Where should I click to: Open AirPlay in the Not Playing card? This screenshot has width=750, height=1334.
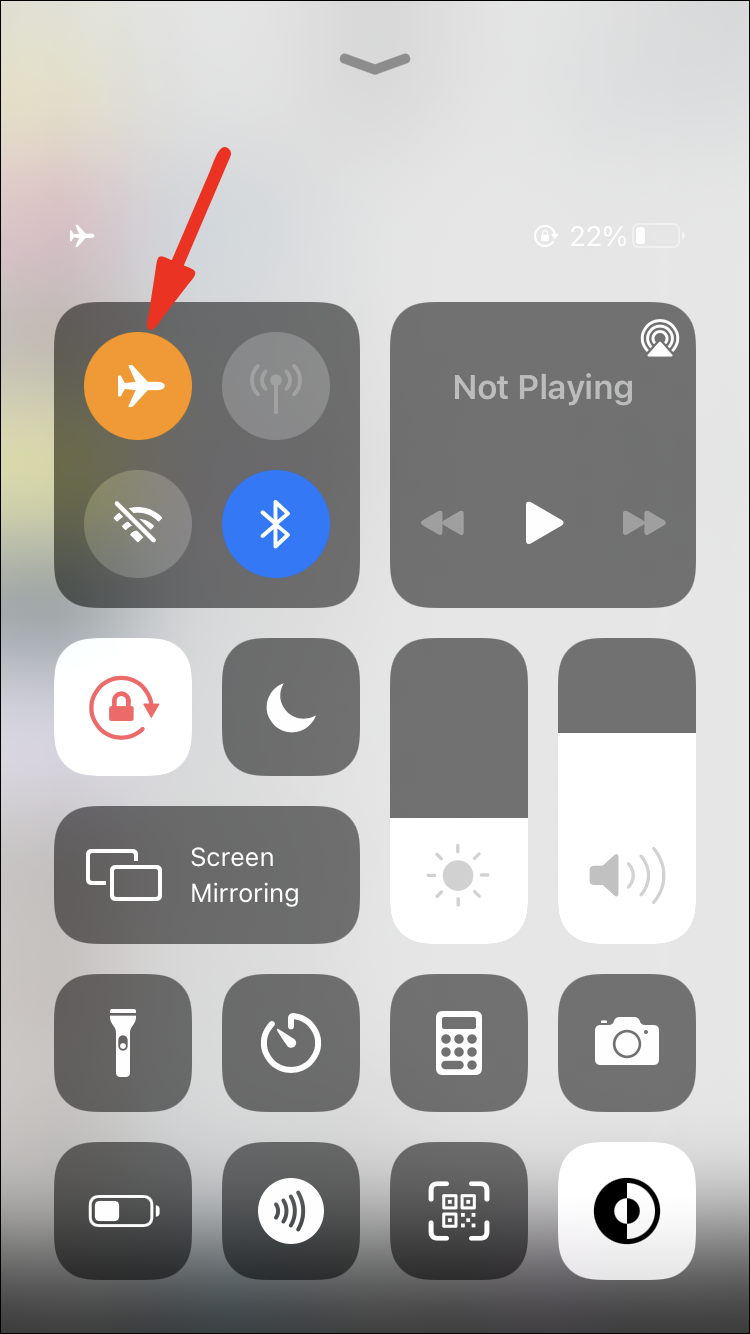(659, 339)
